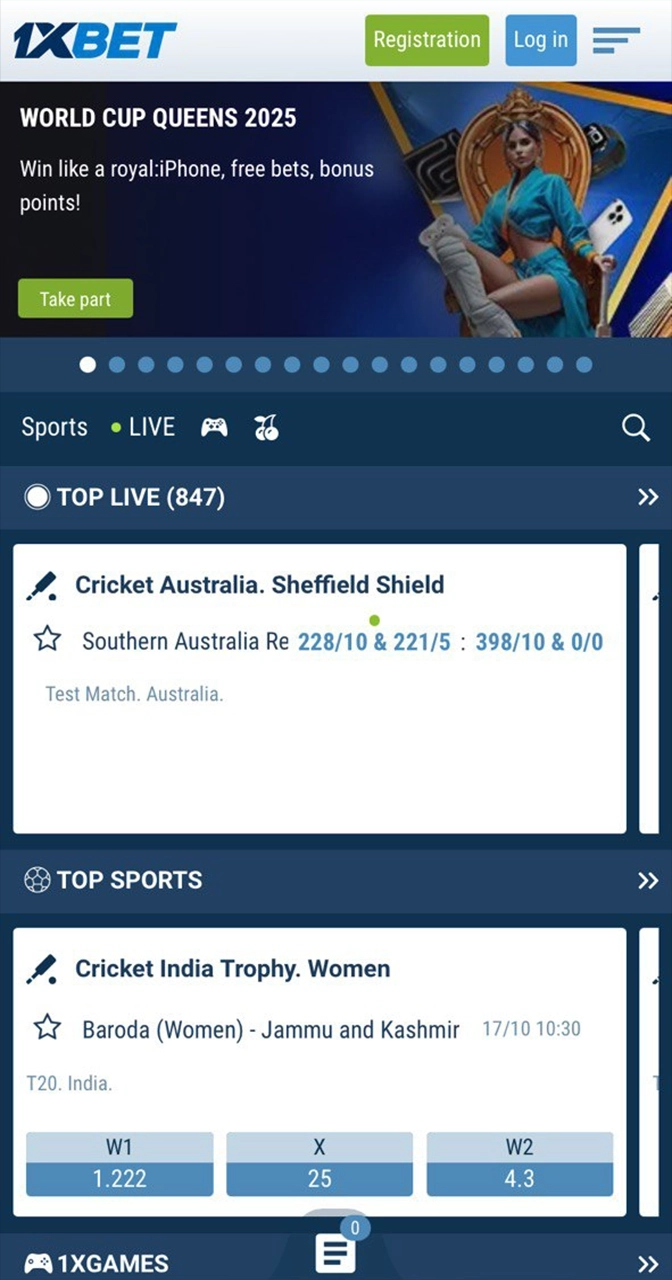Switch to the Sports tab
Screen dimensions: 672x1280
point(54,427)
